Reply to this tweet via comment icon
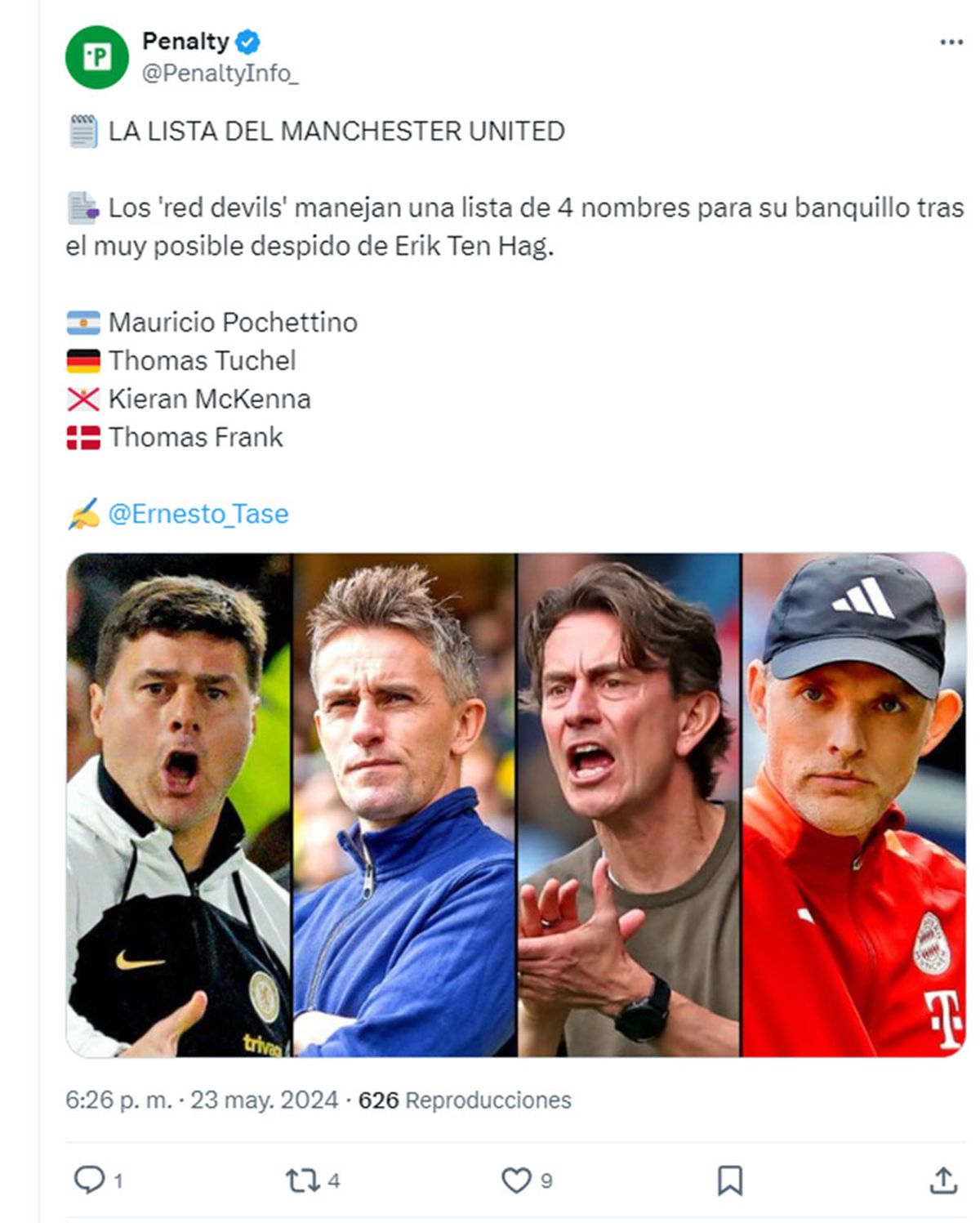This screenshot has width=980, height=1223. coord(89,1180)
